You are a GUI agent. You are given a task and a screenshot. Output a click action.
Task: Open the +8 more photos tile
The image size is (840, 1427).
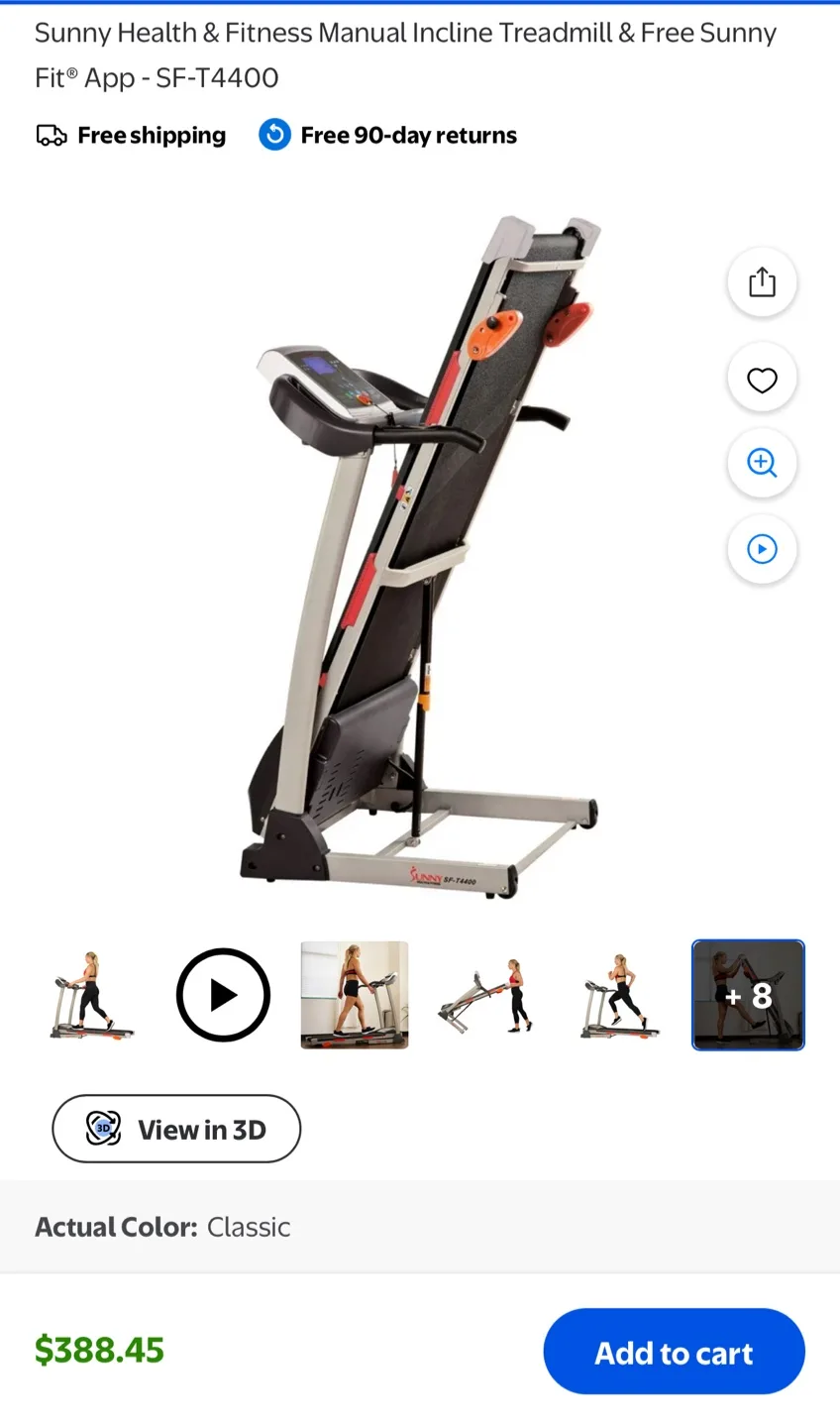(x=748, y=995)
